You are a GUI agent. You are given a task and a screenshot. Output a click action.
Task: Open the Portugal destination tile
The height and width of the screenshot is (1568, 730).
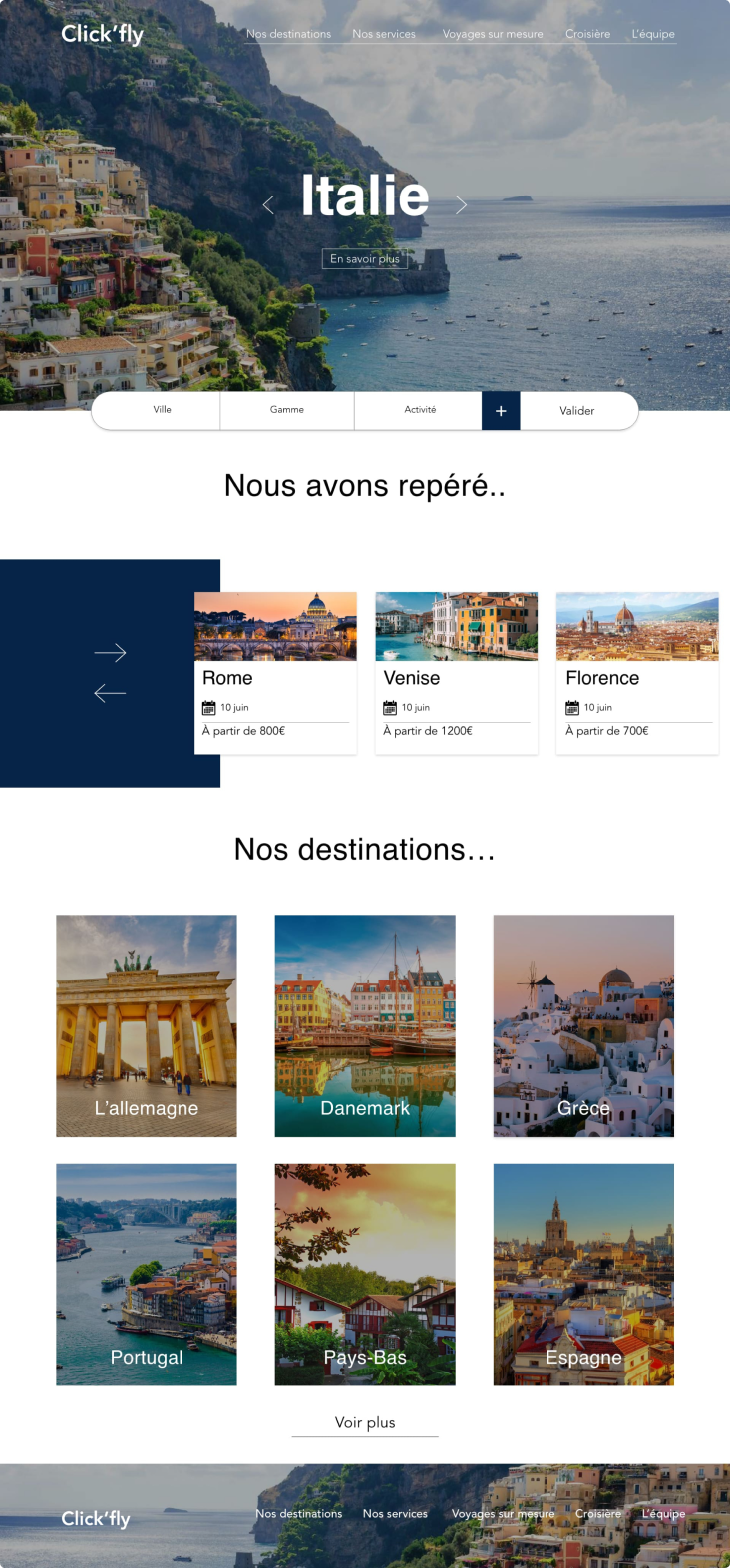[147, 1274]
